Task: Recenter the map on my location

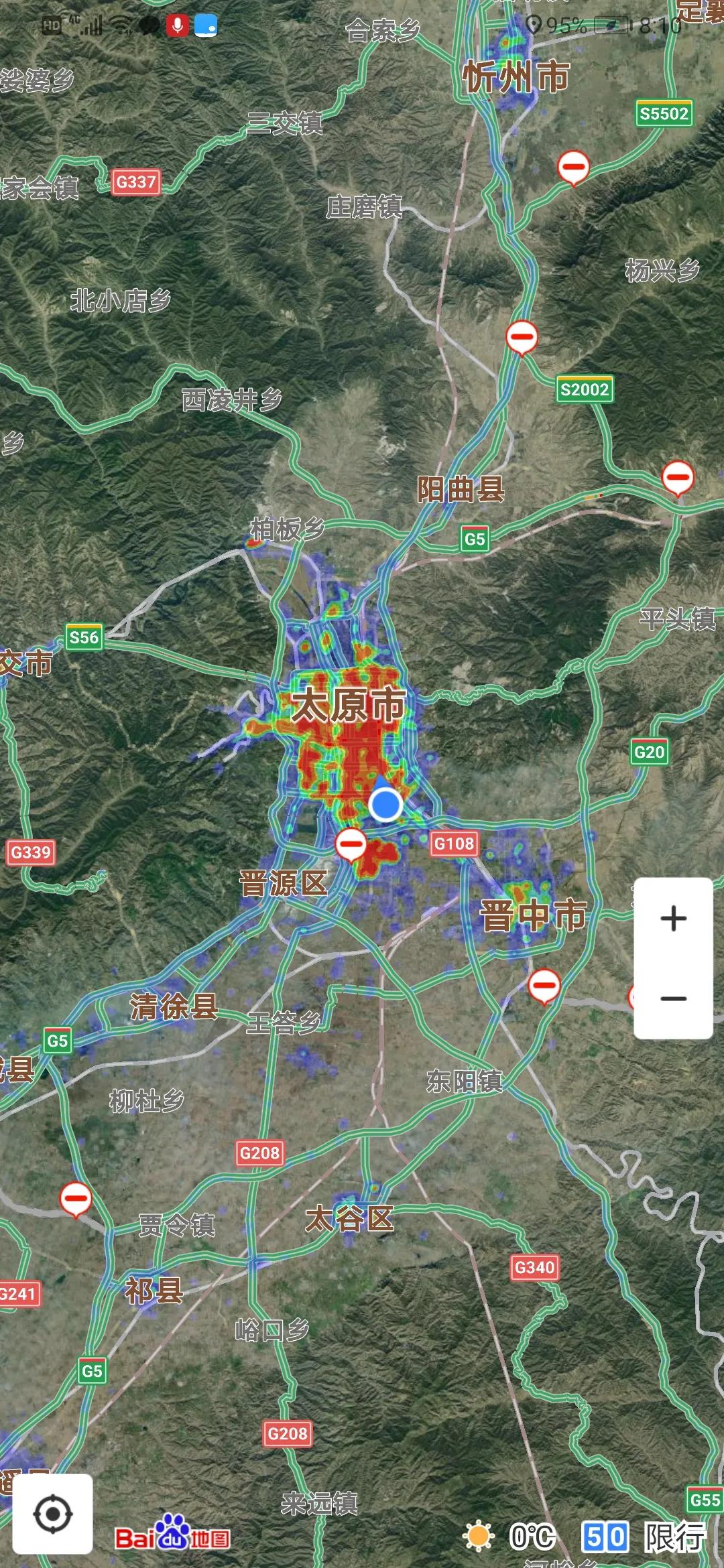Action: click(x=52, y=1514)
